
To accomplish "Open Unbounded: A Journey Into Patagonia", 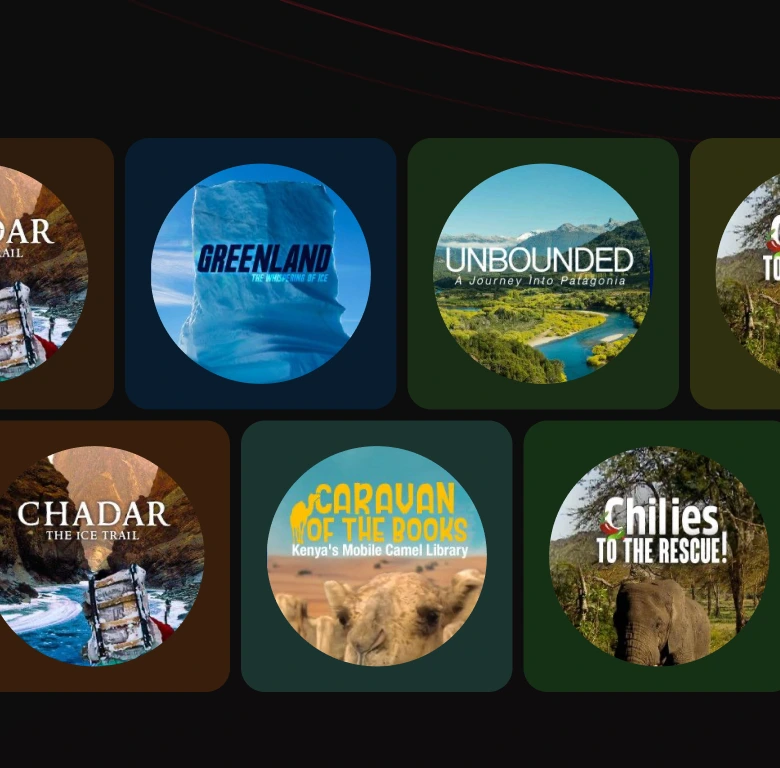I will 542,273.
